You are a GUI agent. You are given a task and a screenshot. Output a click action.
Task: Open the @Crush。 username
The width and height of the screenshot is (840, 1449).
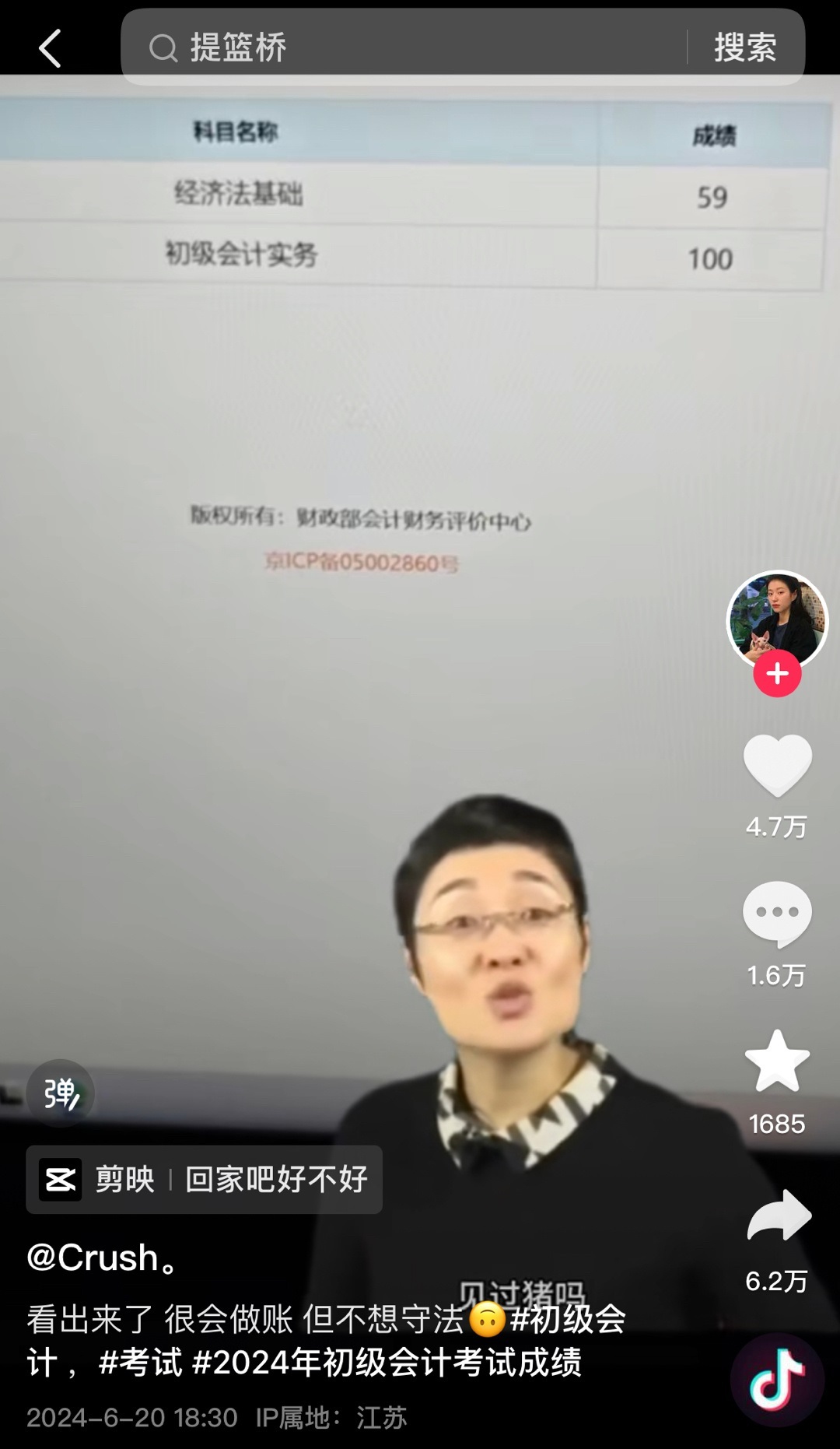[x=101, y=1258]
